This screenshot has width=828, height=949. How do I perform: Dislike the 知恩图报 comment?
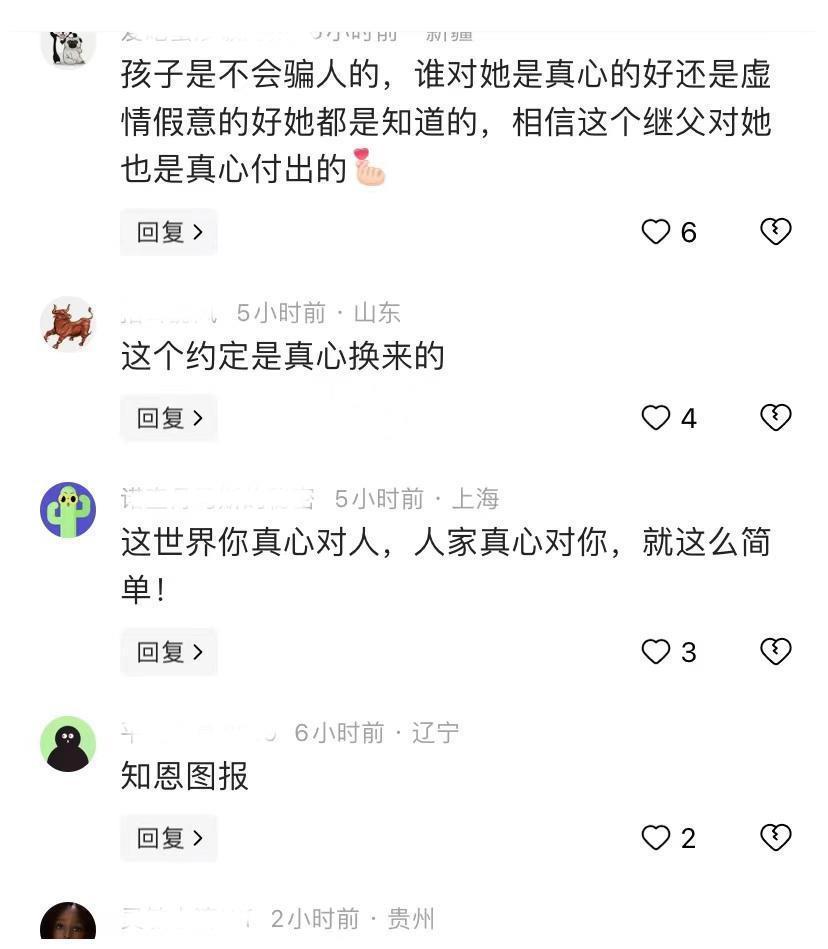pyautogui.click(x=775, y=838)
